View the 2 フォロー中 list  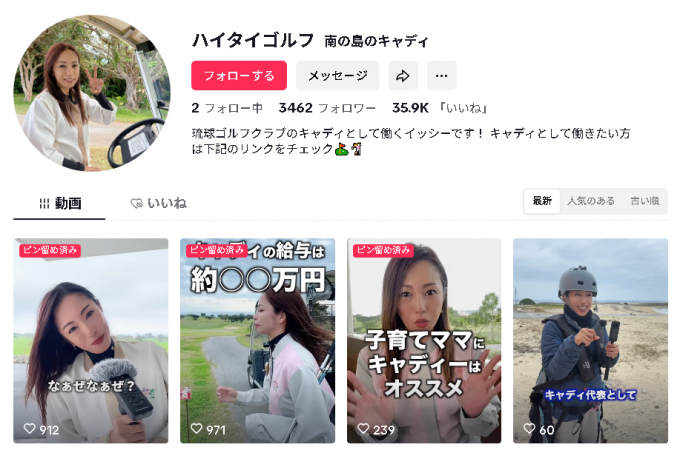227,108
